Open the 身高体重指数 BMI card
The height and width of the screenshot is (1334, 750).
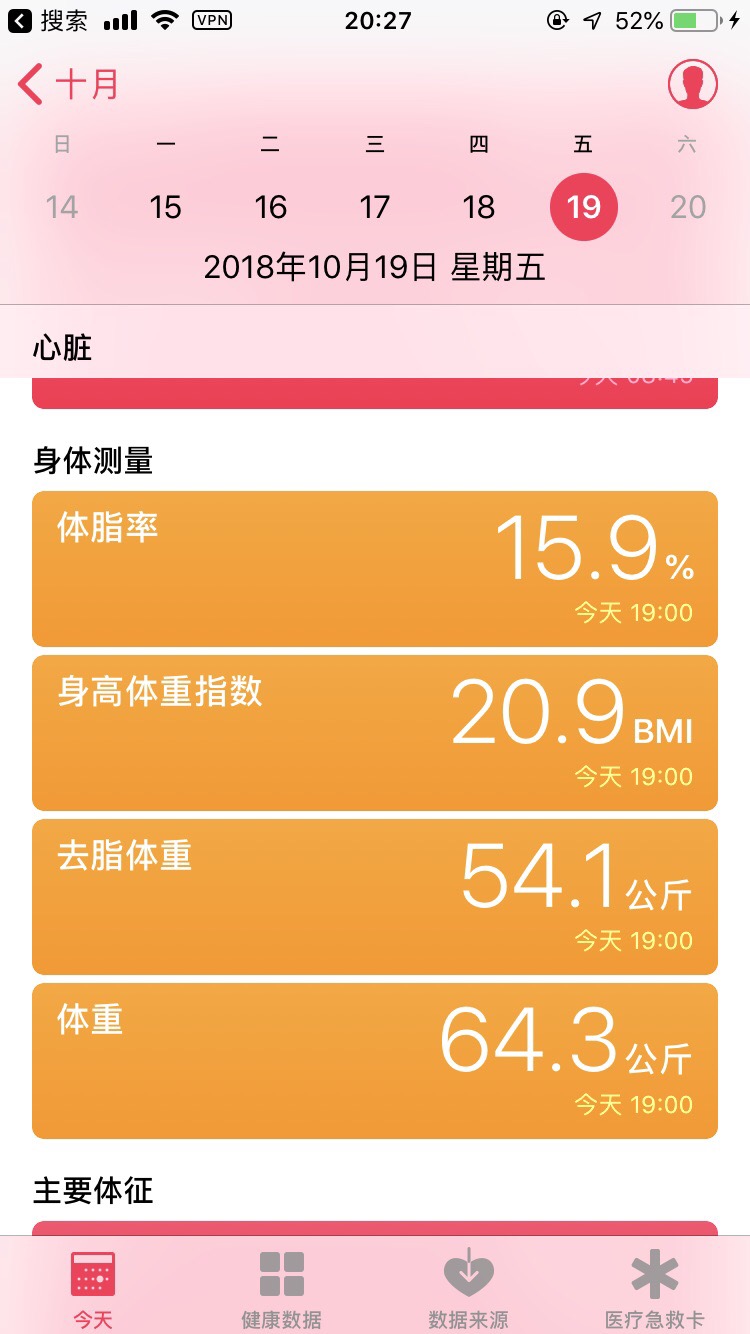375,733
